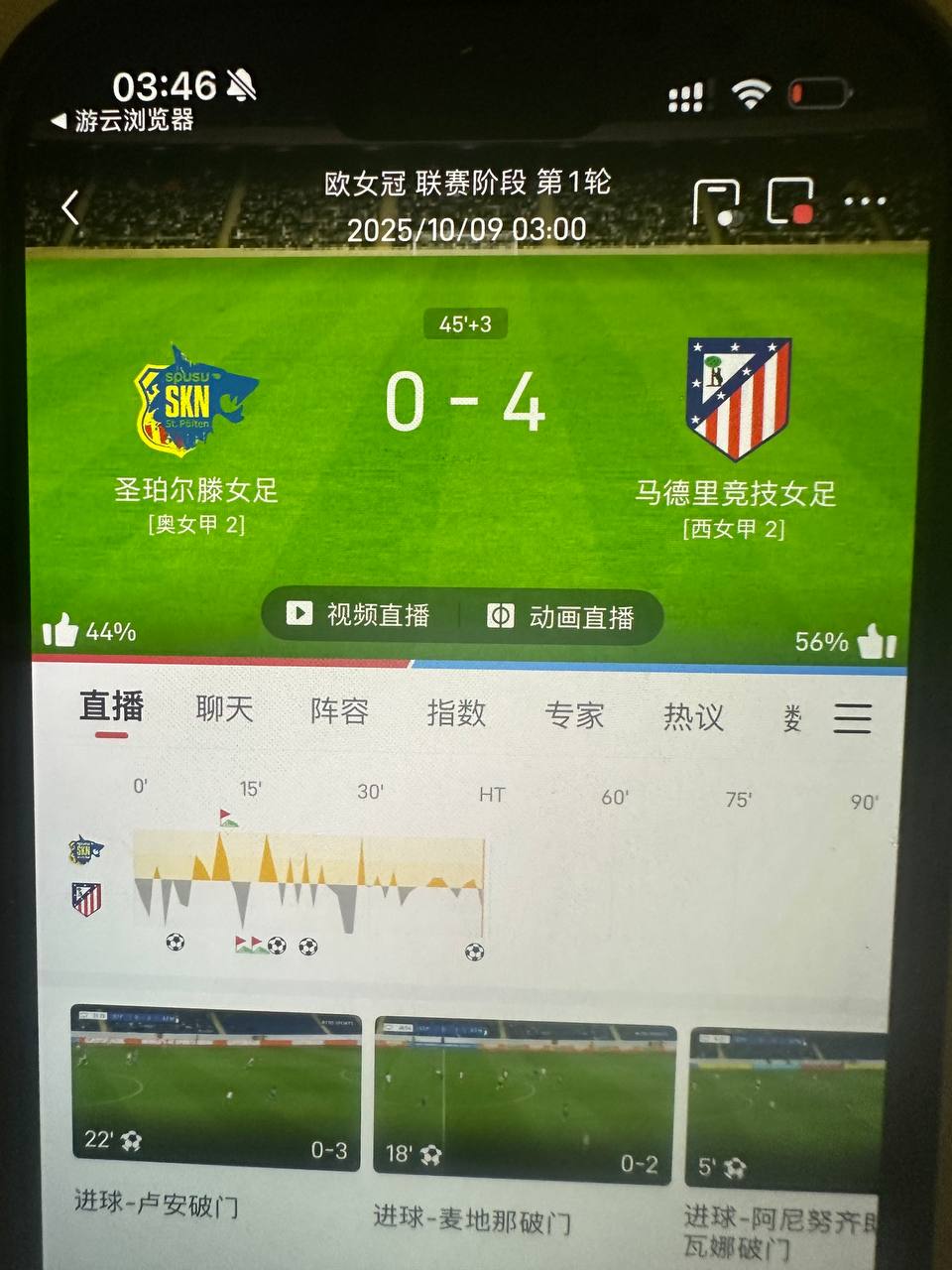The width and height of the screenshot is (952, 1270).
Task: Switch to the 热议 tab
Action: [x=693, y=717]
